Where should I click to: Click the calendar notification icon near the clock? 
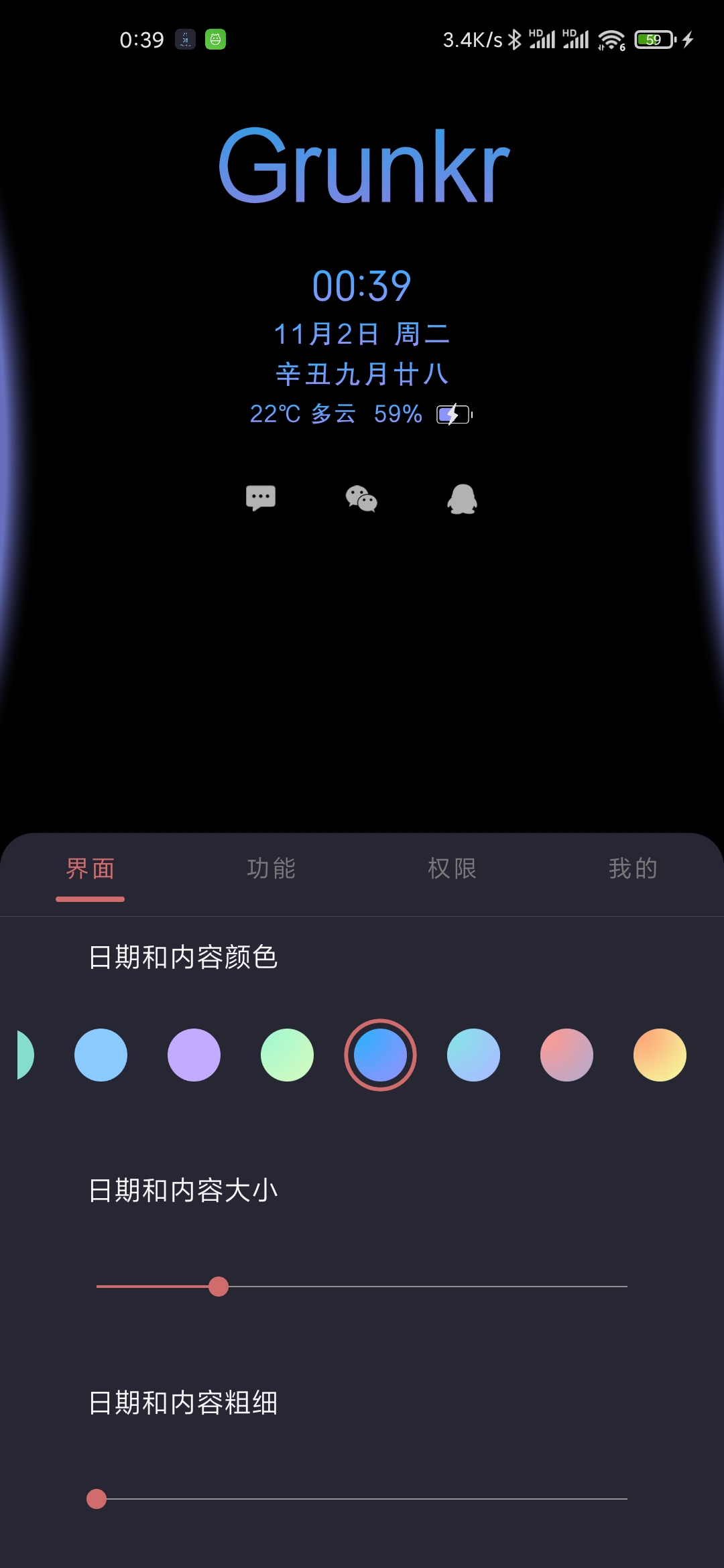point(185,40)
